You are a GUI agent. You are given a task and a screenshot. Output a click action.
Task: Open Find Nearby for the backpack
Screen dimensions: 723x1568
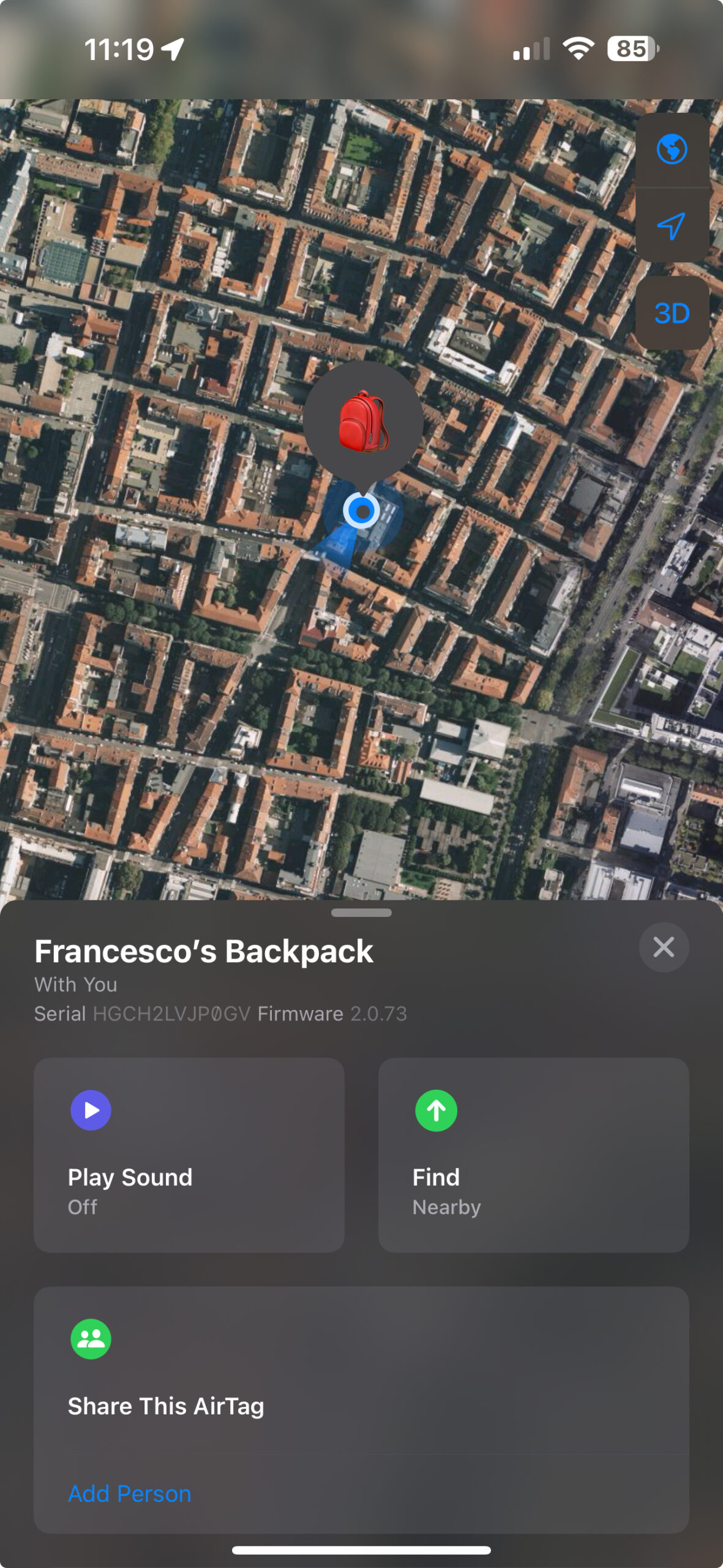(x=533, y=1155)
